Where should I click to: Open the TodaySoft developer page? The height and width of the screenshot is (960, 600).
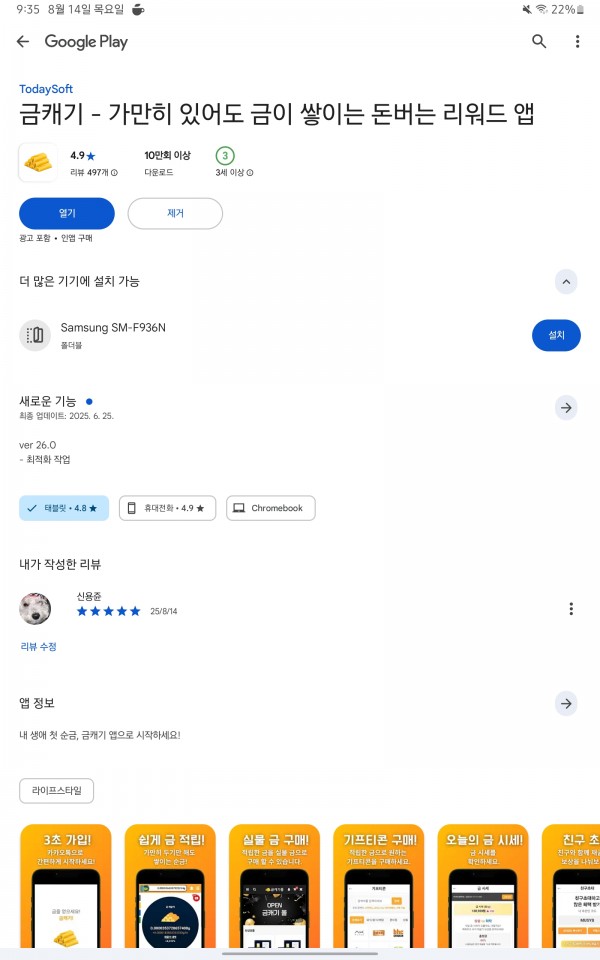coord(46,89)
